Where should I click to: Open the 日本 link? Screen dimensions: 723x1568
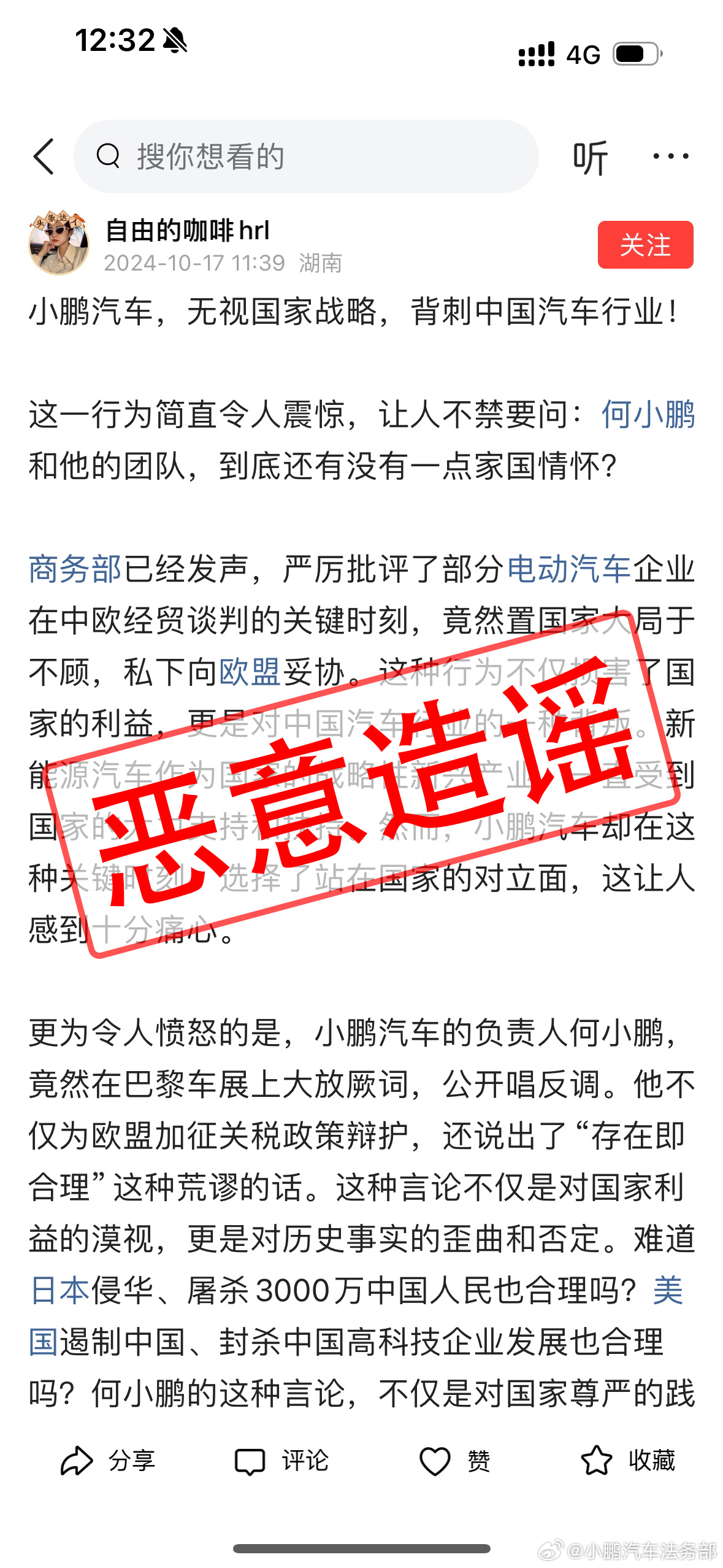[60, 1290]
